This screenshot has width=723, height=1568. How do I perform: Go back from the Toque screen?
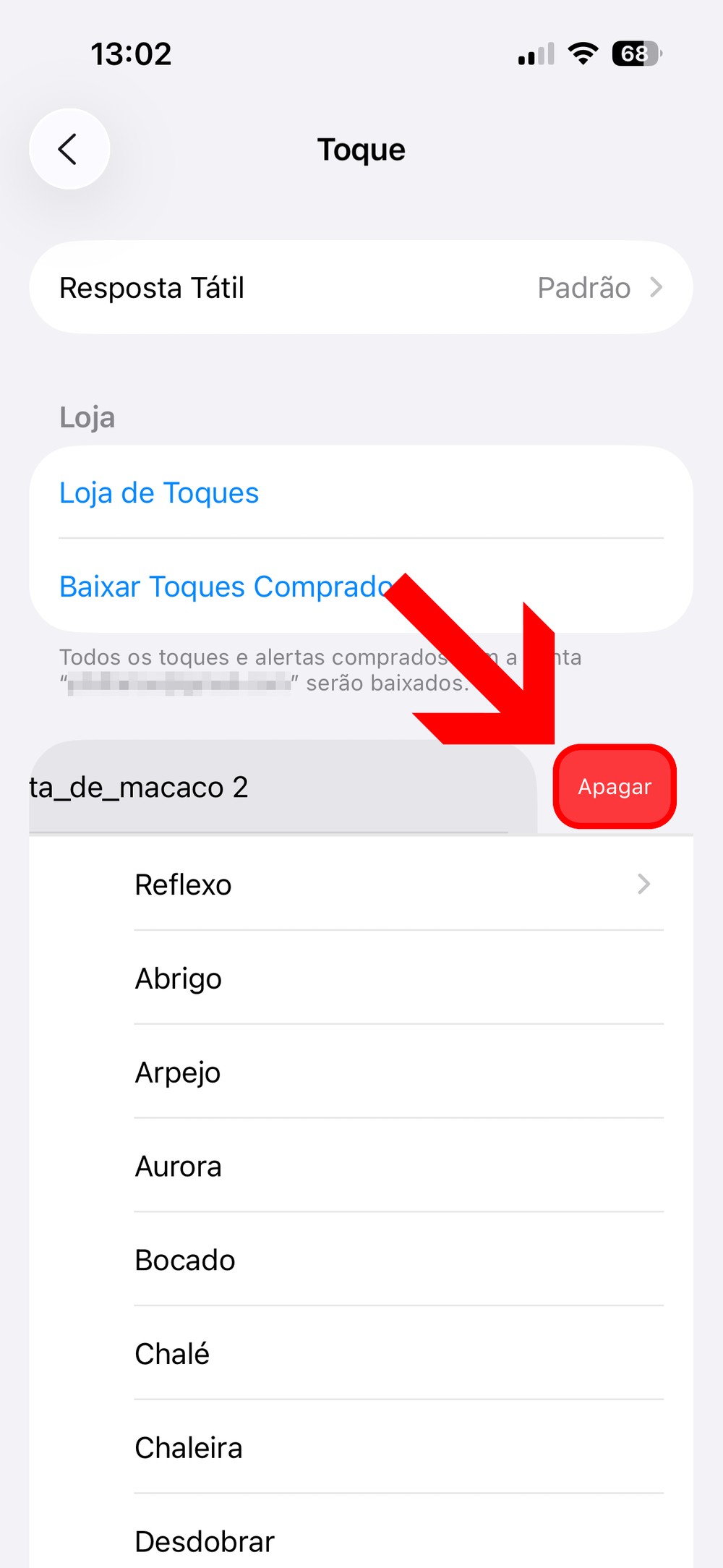coord(69,150)
